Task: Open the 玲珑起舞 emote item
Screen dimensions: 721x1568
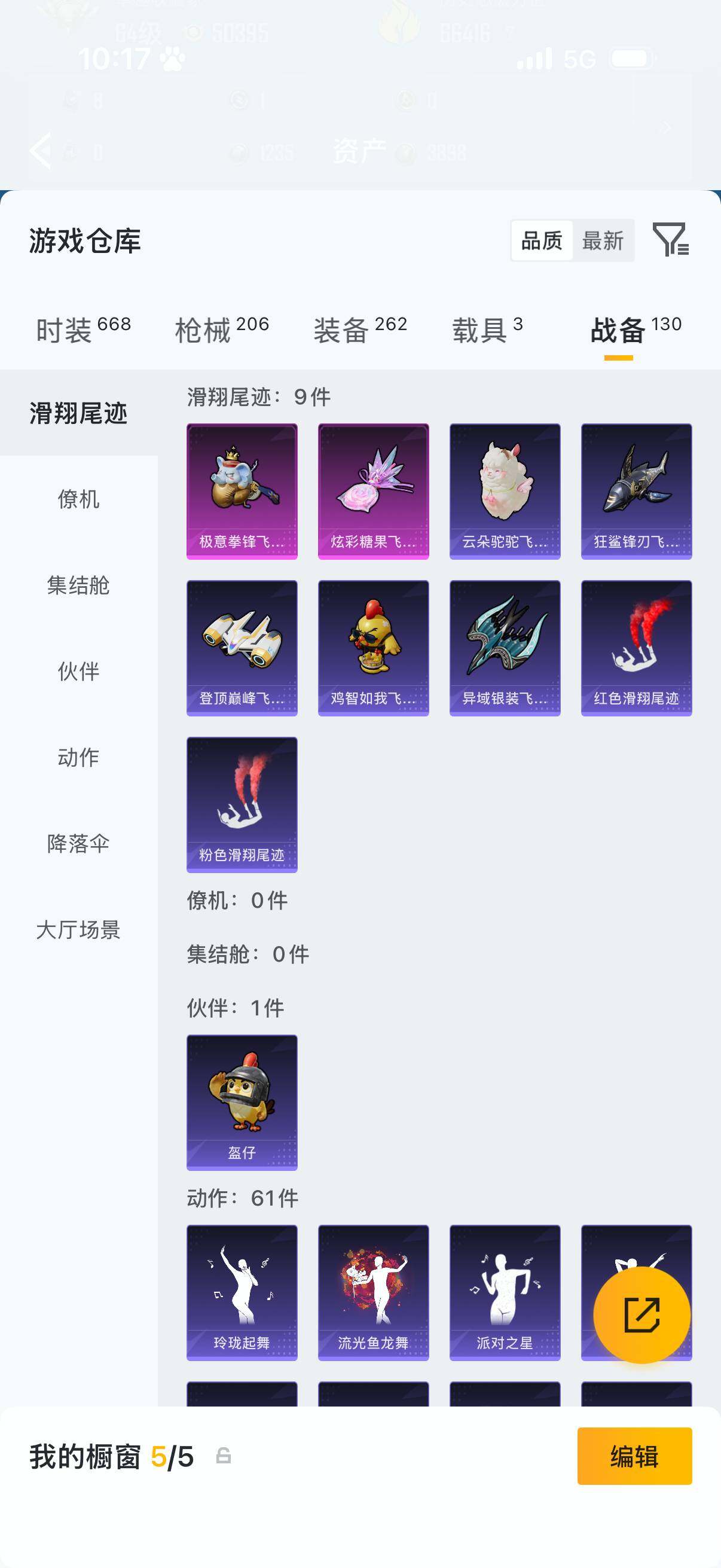Action: coord(242,1294)
